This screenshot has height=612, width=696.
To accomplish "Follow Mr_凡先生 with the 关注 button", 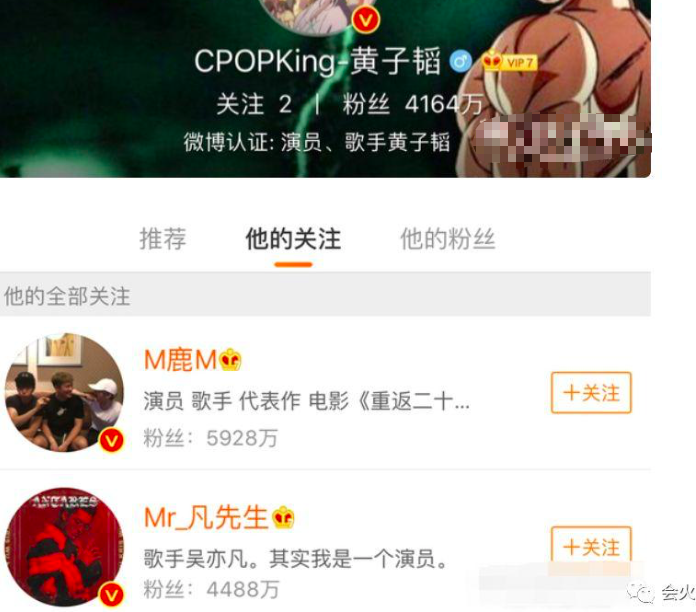I will point(591,546).
